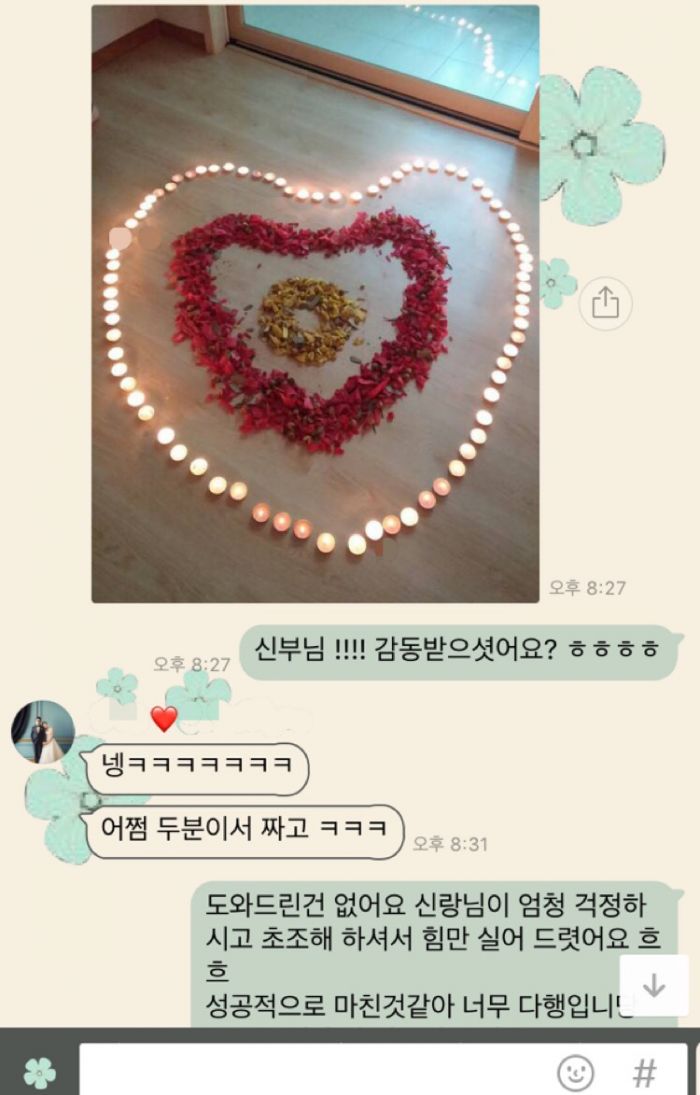Open the sender's profile picture

(43, 732)
